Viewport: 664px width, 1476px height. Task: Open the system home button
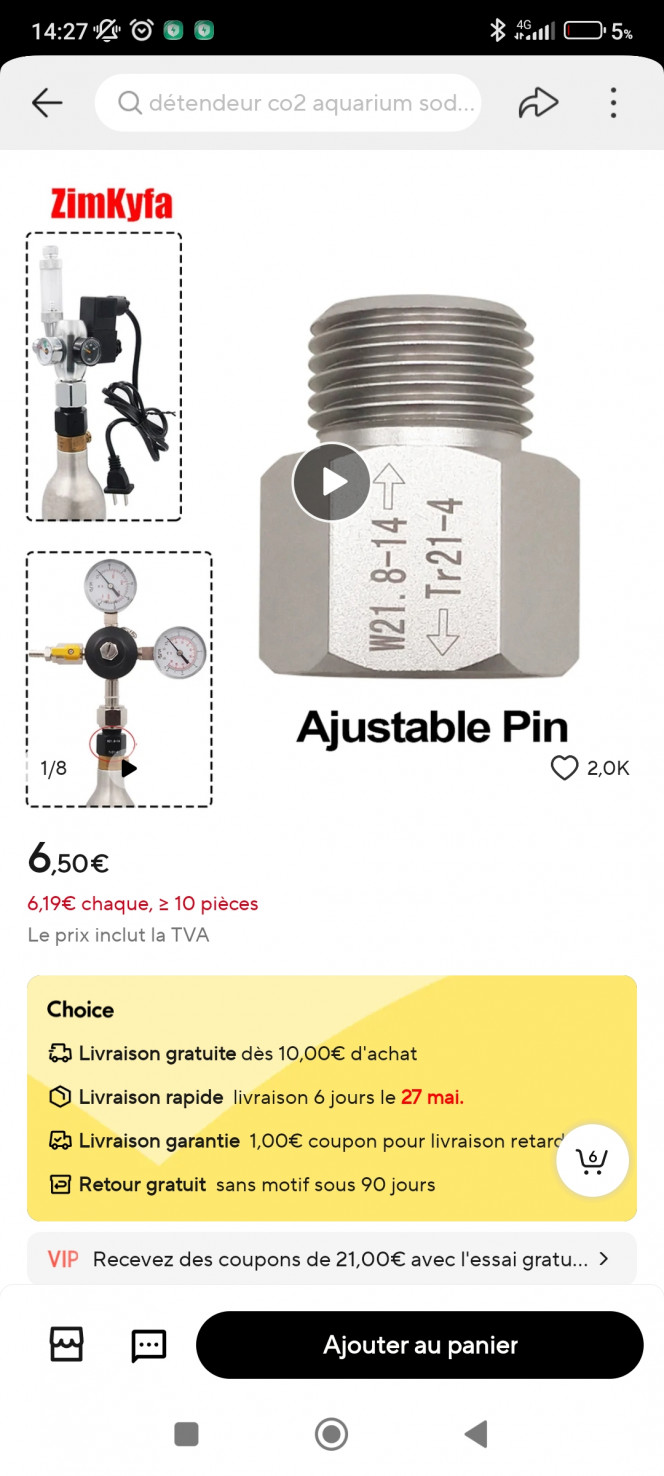click(331, 1434)
